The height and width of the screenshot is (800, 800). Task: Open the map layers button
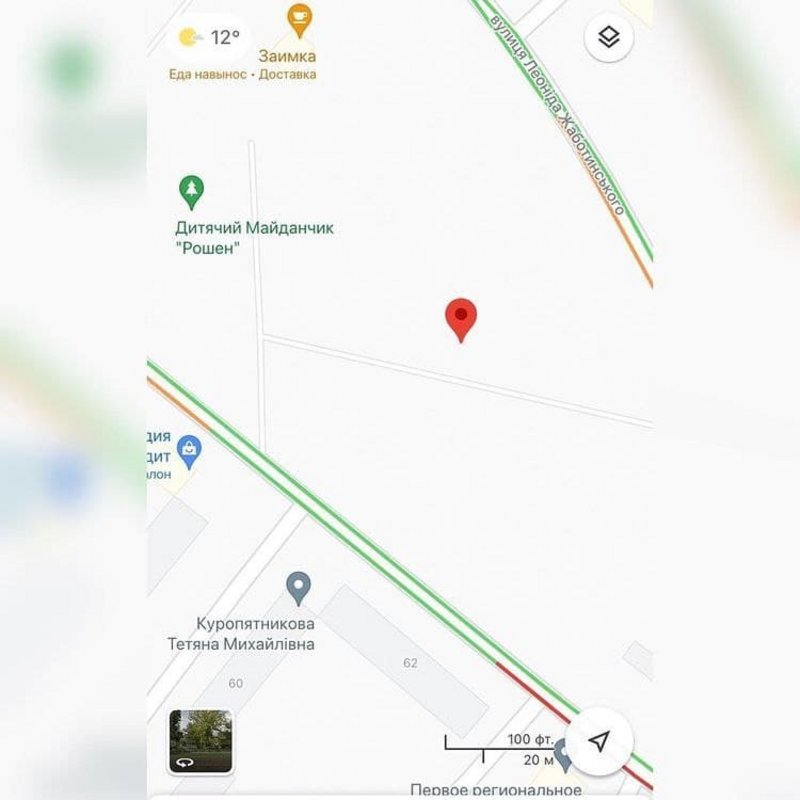[609, 39]
